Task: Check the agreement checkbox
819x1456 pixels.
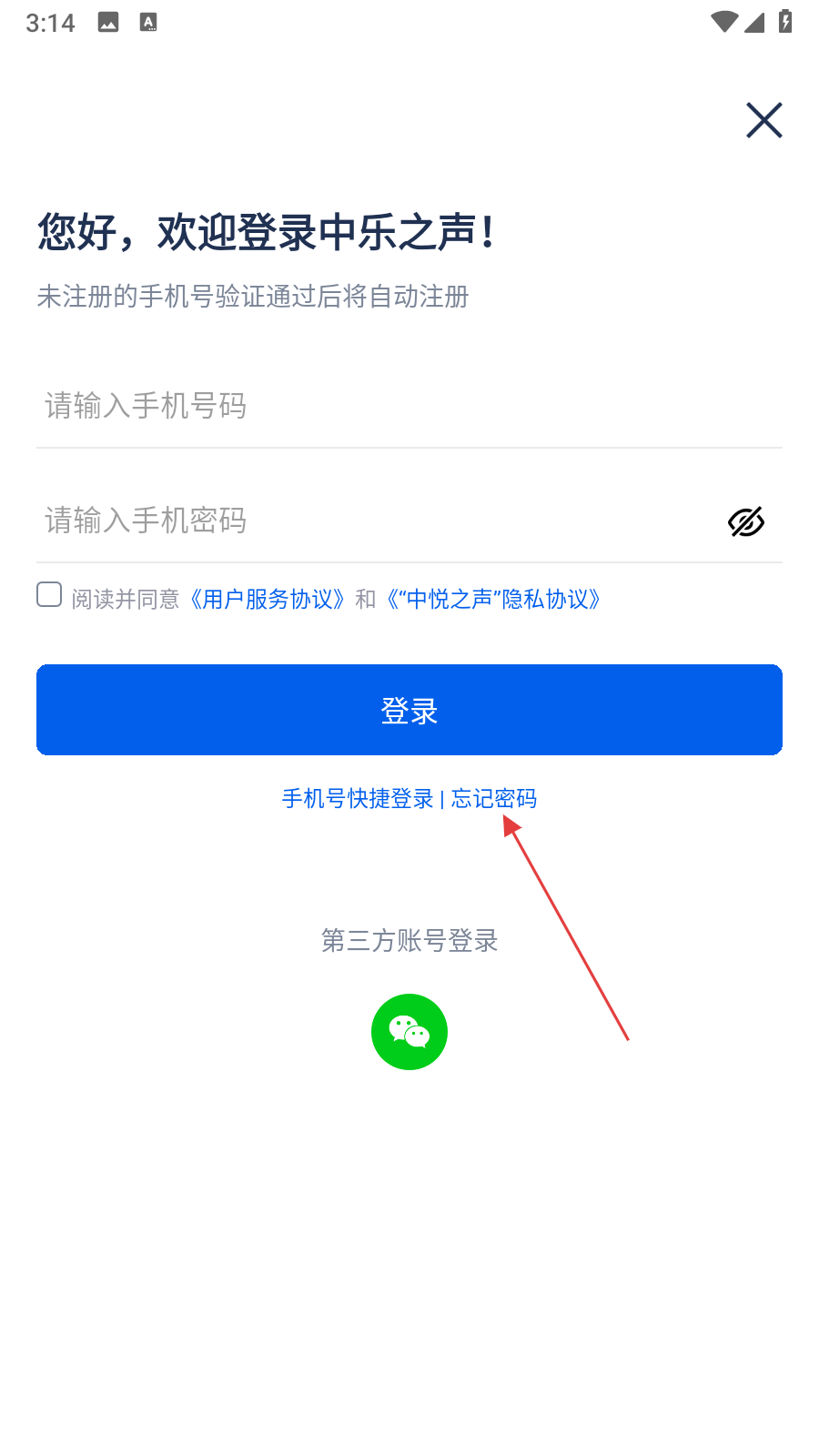Action: [x=49, y=595]
